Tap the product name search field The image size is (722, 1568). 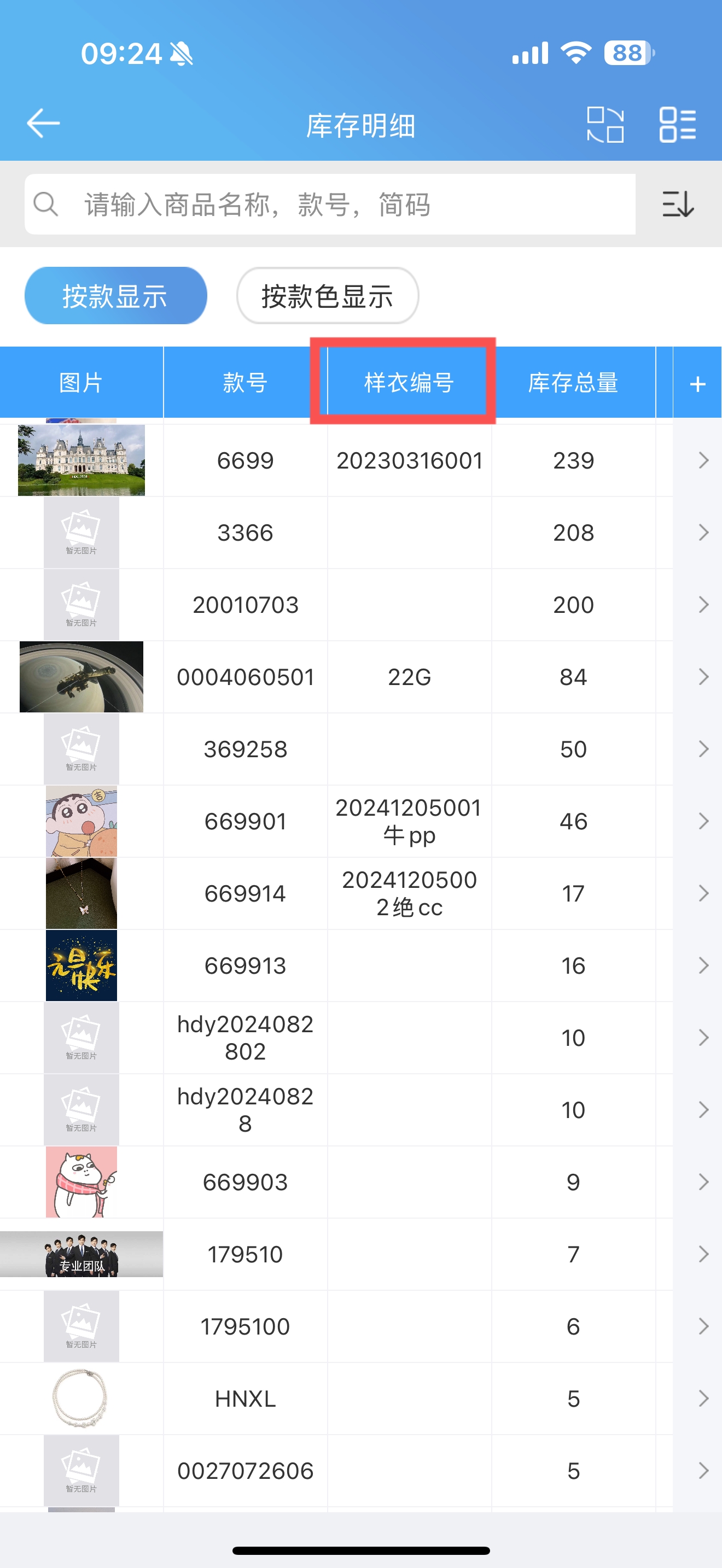pyautogui.click(x=329, y=204)
